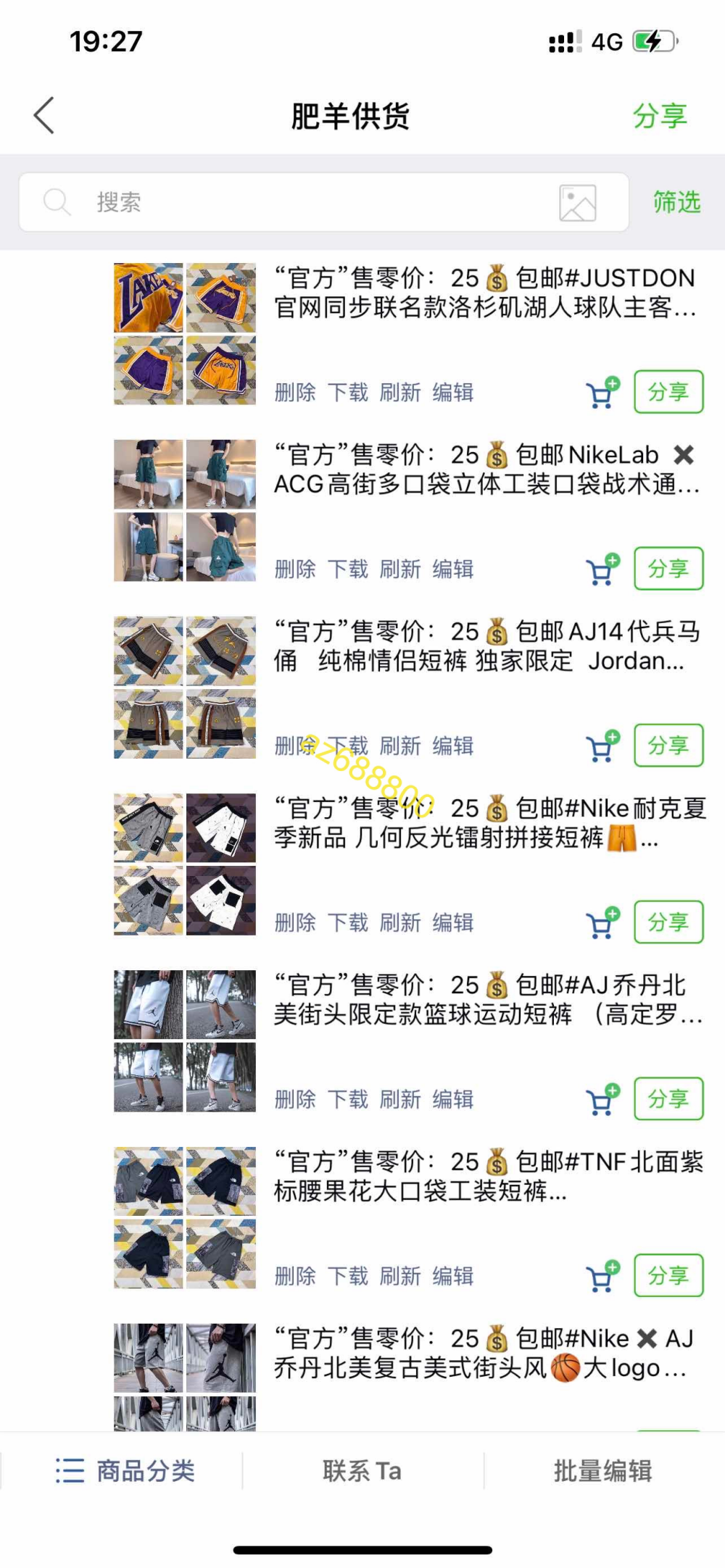The width and height of the screenshot is (725, 1568).
Task: Share the Nike reflective laser shorts listing
Action: point(668,922)
